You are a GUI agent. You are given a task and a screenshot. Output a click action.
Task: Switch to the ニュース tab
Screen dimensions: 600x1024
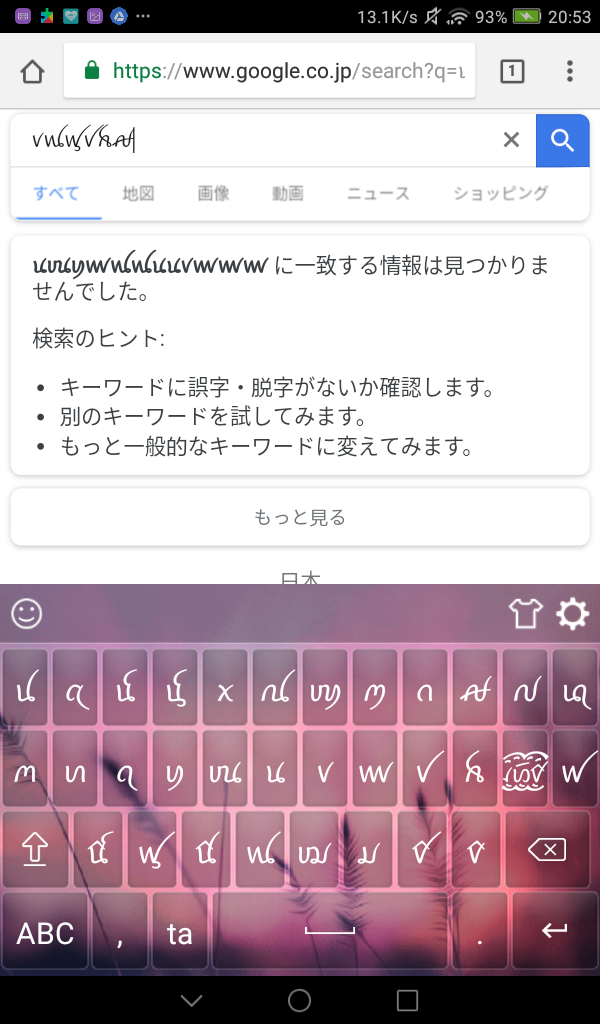coord(378,193)
